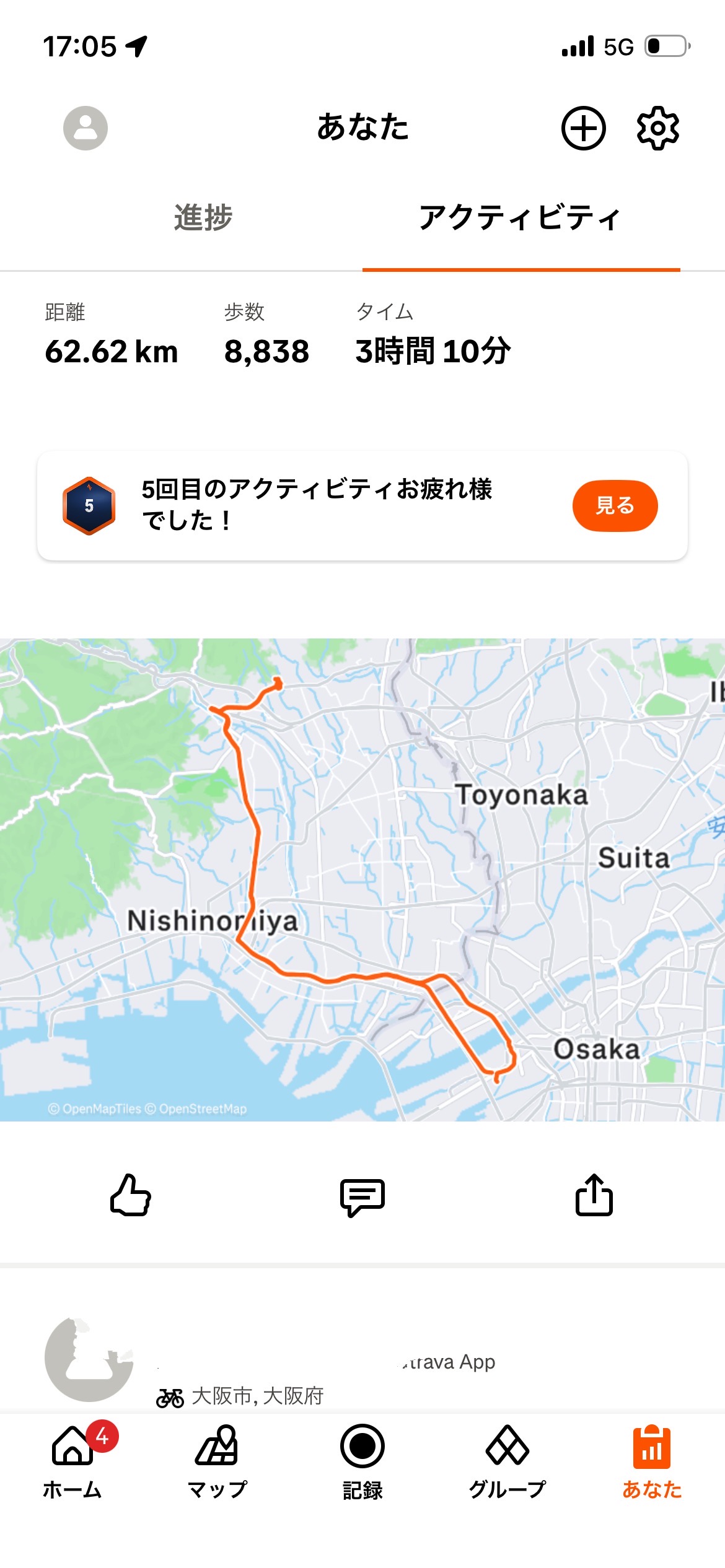Image resolution: width=725 pixels, height=1568 pixels.
Task: Open the next activity from 大阪市, 大阪府
Action: pyautogui.click(x=257, y=1396)
